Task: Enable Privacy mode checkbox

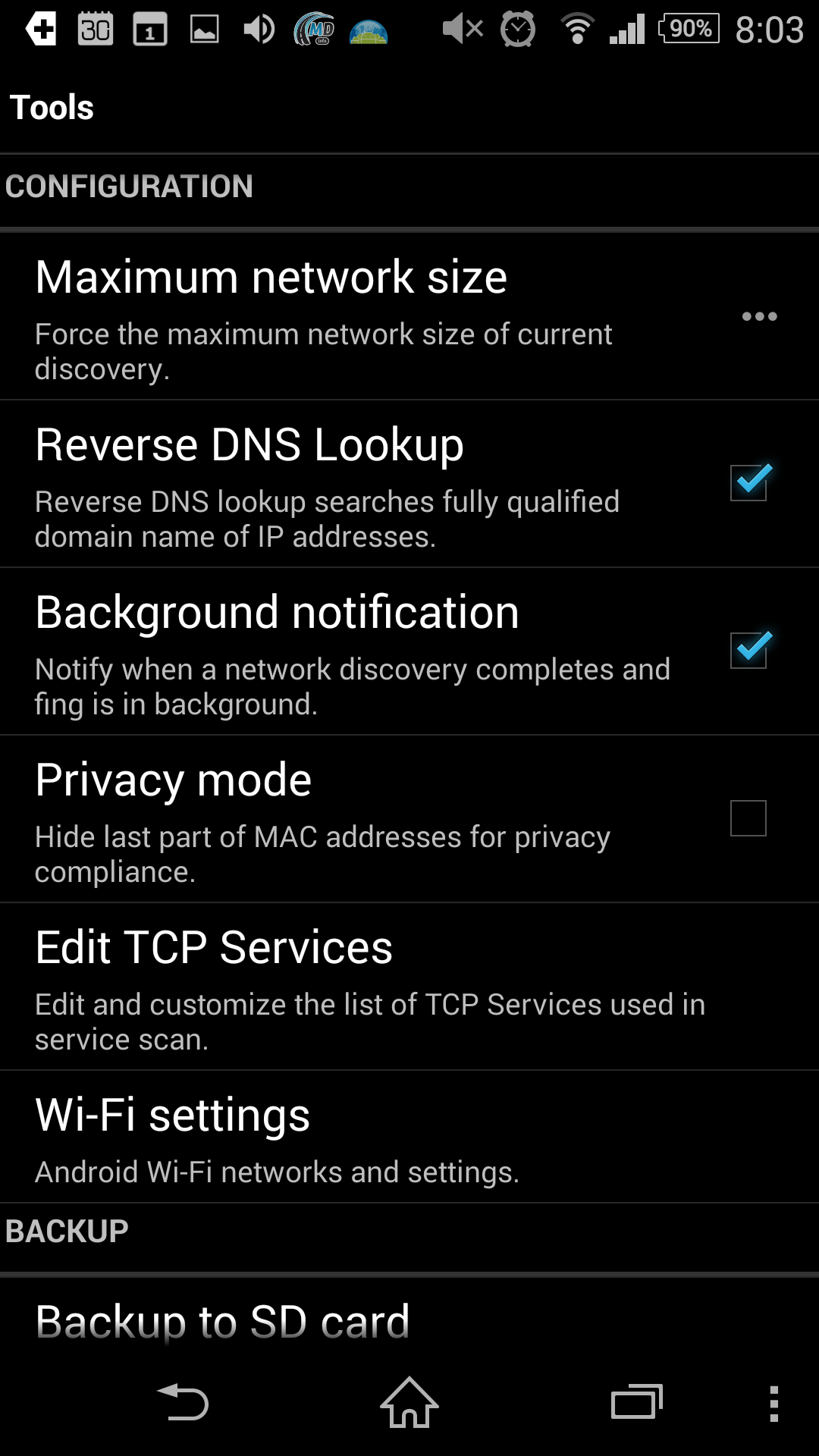Action: click(748, 818)
